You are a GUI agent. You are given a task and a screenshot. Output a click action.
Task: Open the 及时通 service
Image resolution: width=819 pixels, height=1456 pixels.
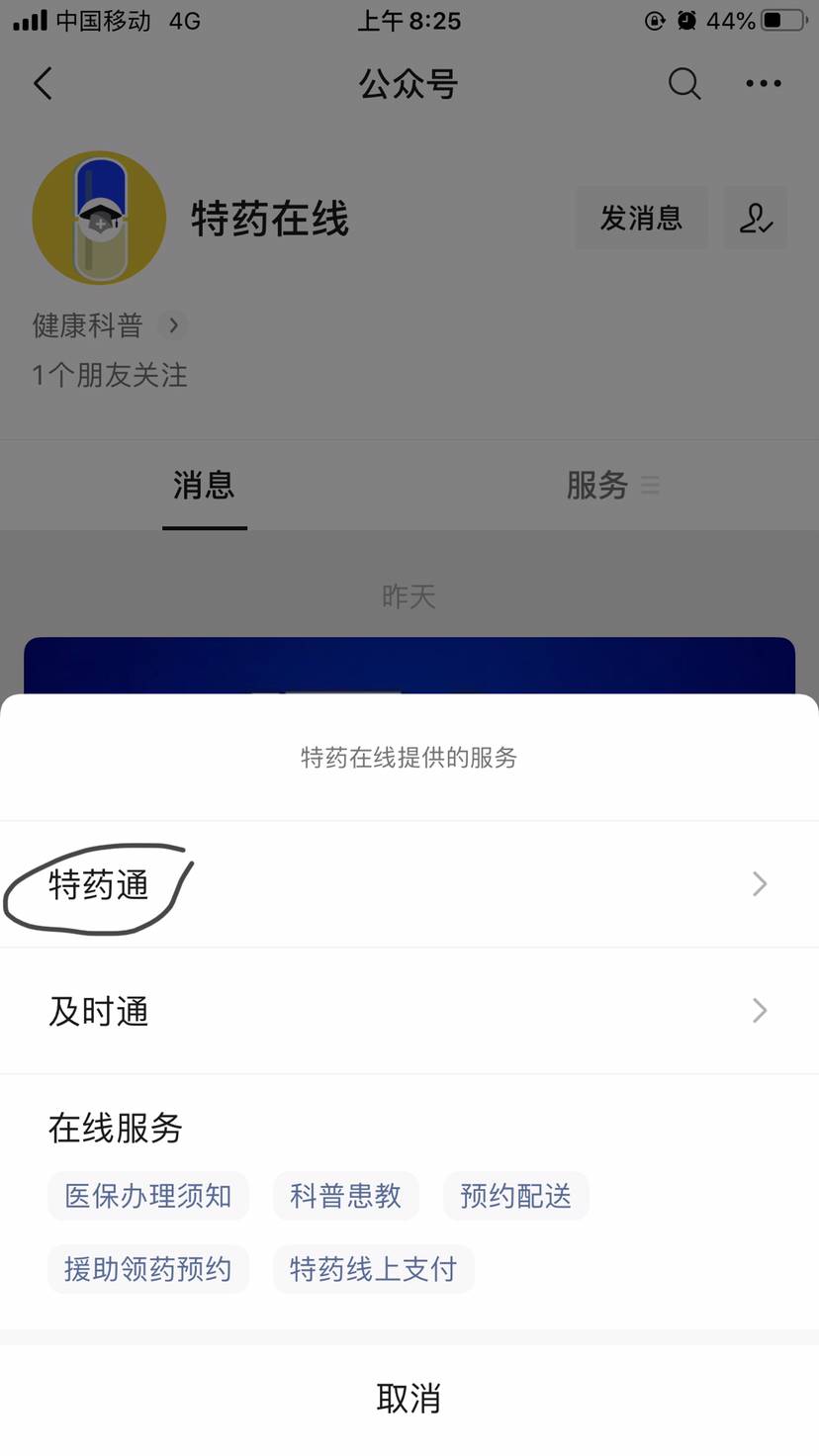(409, 1011)
